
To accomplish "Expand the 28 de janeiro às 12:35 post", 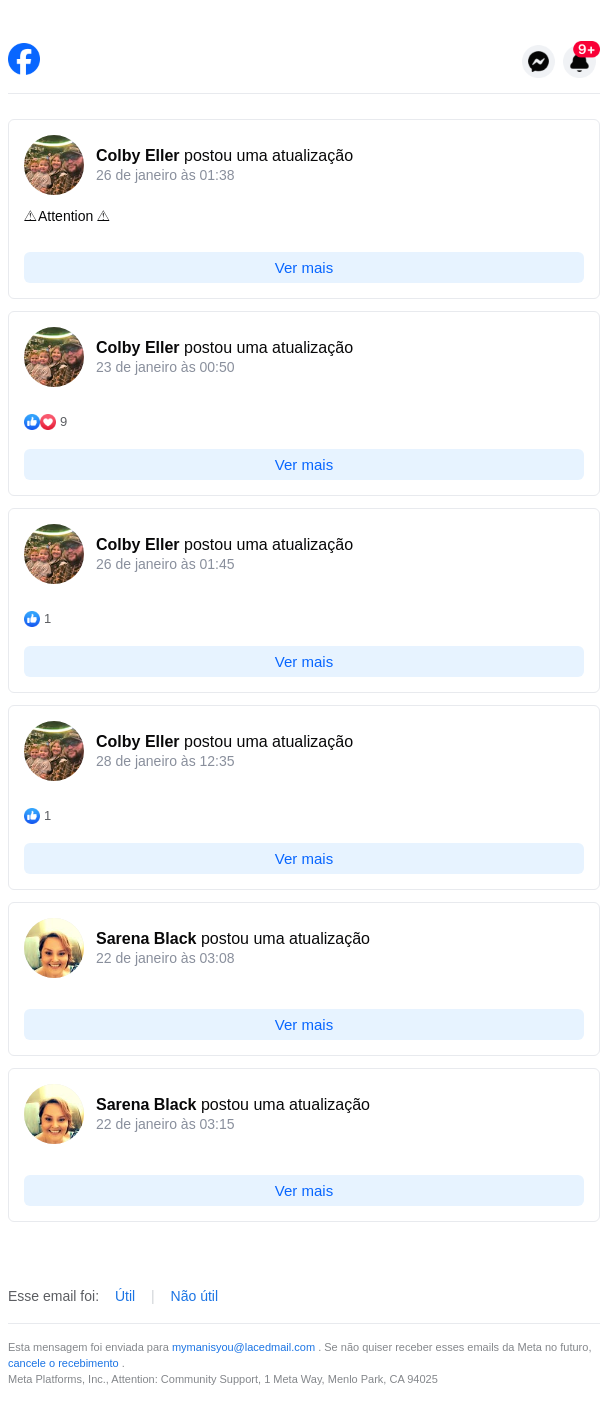I will click(x=304, y=858).
